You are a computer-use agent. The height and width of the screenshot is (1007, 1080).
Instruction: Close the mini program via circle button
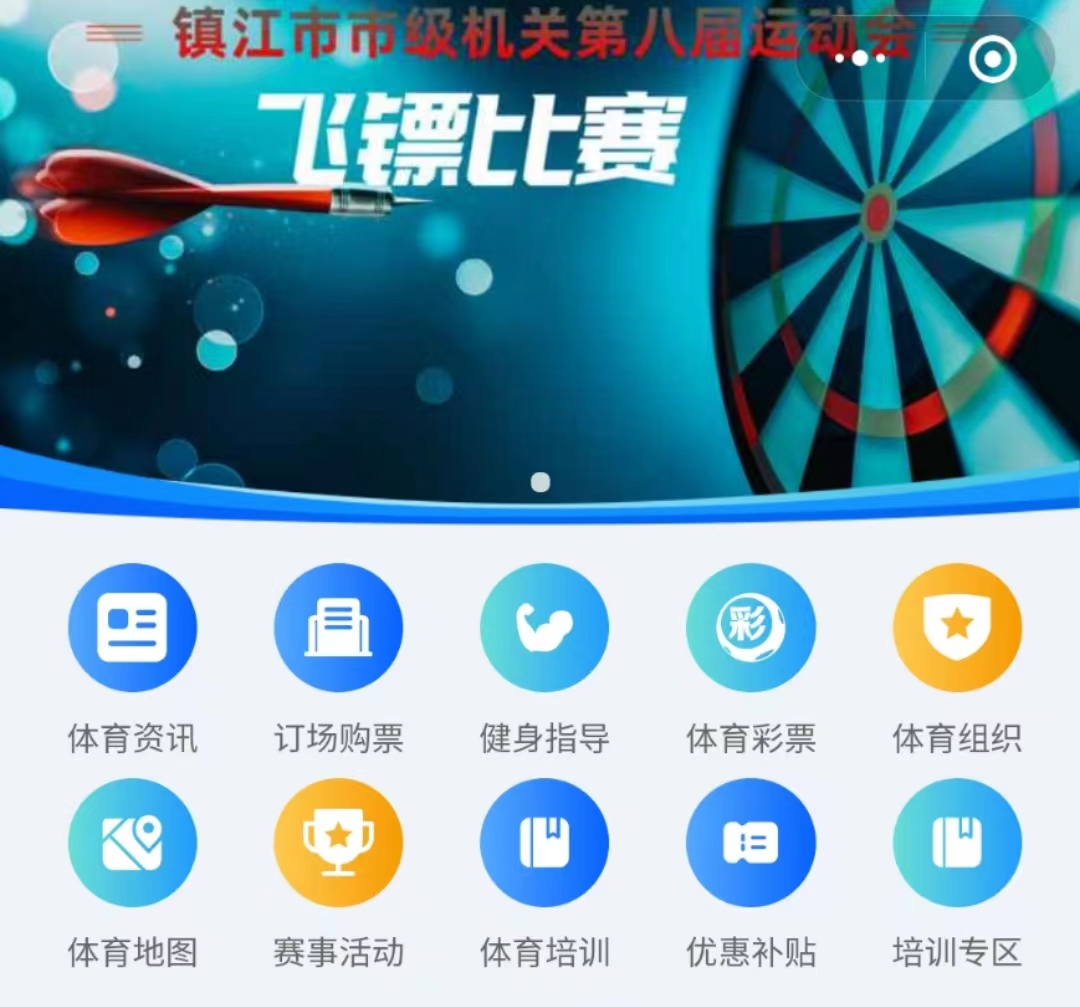tap(992, 60)
